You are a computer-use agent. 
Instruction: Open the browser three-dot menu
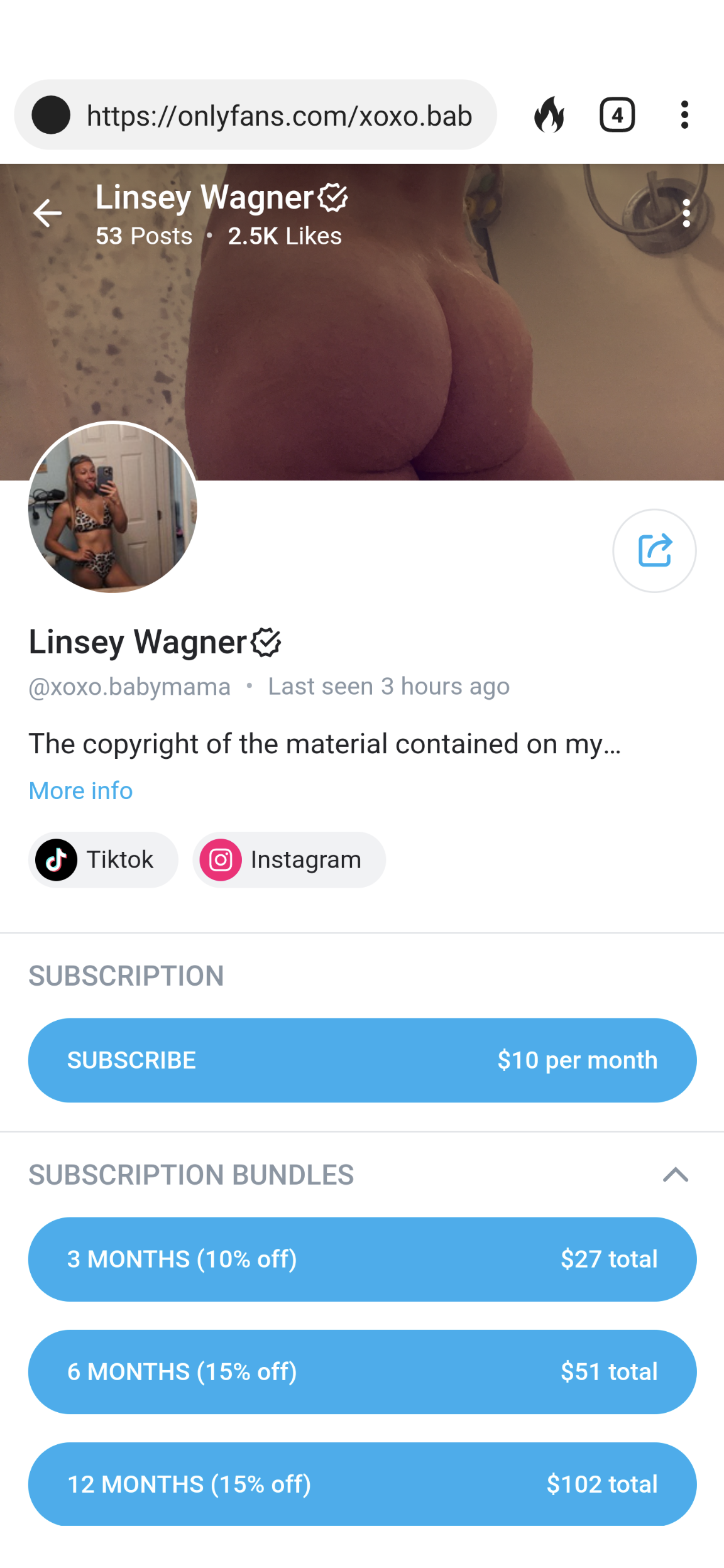(684, 115)
